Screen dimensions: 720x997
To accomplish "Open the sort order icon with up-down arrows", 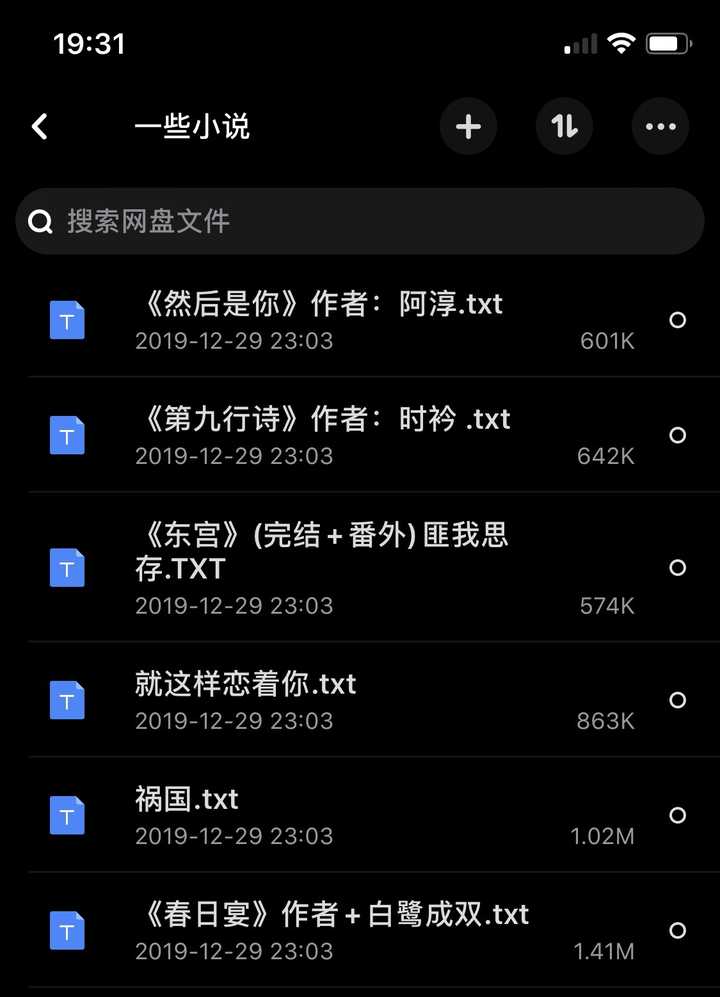I will tap(564, 127).
